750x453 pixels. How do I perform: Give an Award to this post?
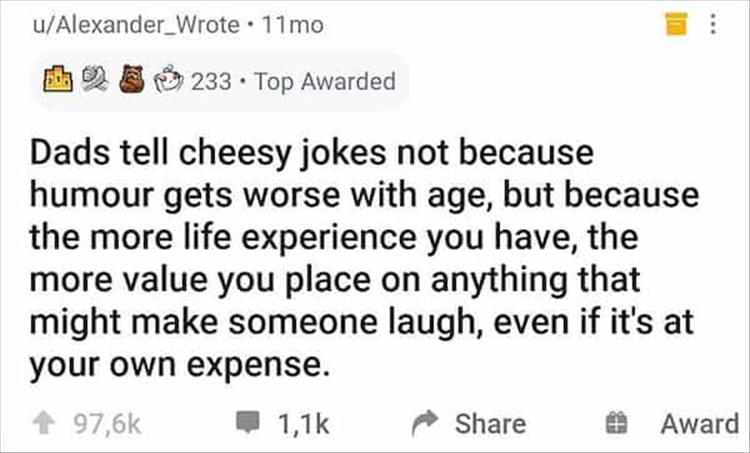(679, 423)
